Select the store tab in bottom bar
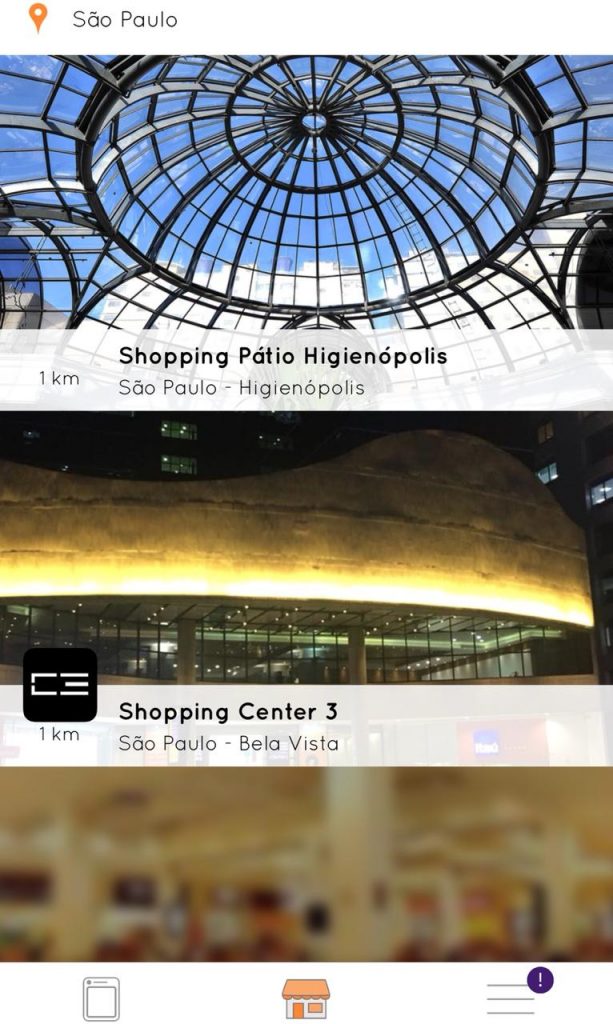 click(305, 998)
